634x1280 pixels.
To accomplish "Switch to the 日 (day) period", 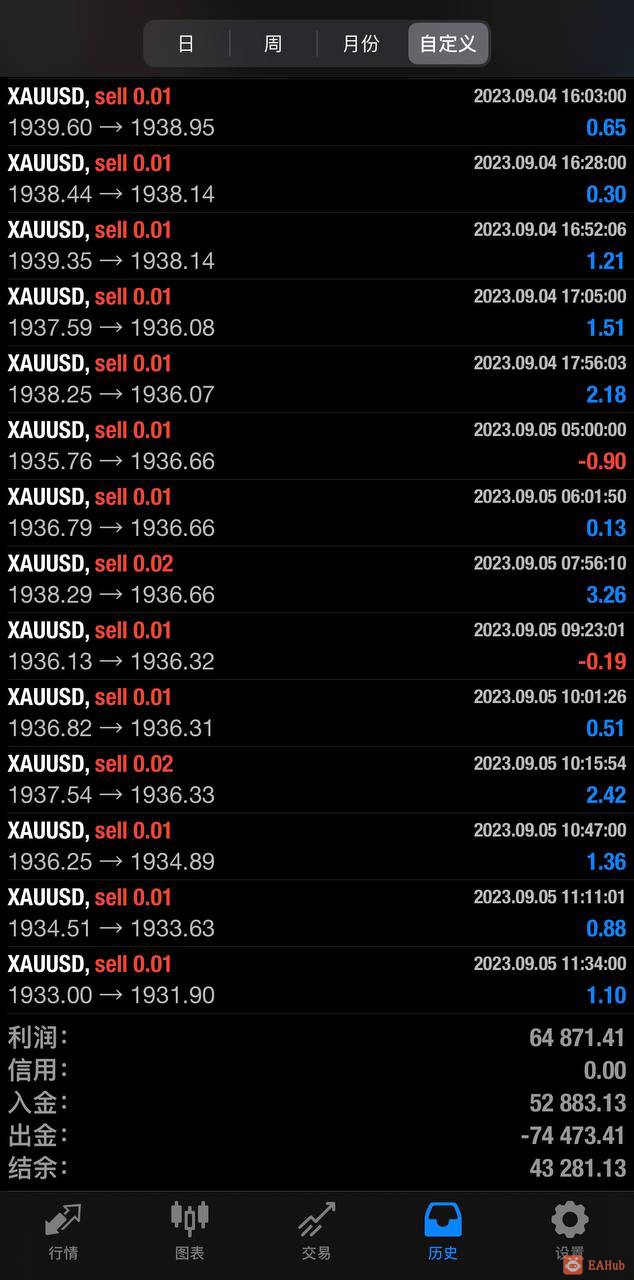I will (186, 44).
